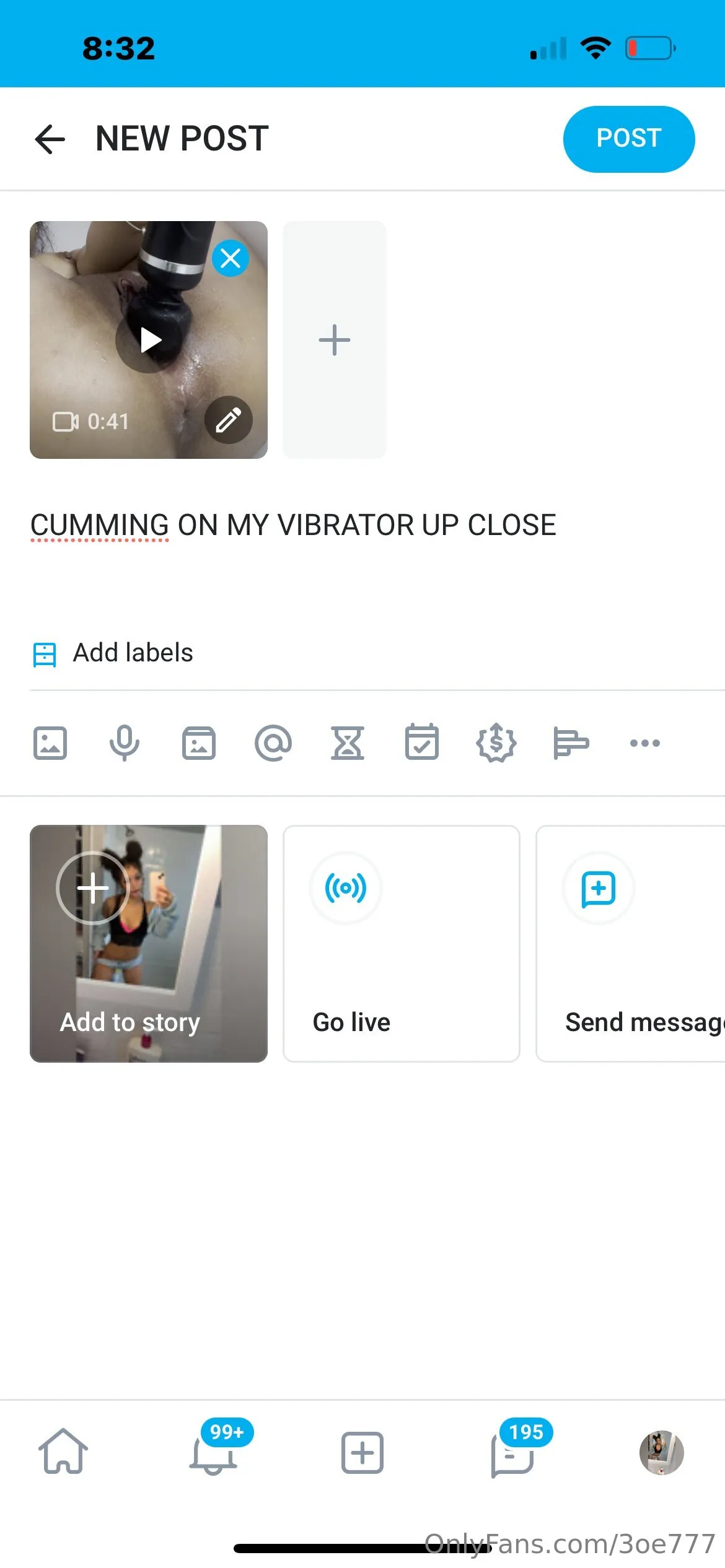Remove the attached video with the X
Viewport: 725px width, 1568px height.
pyautogui.click(x=230, y=258)
